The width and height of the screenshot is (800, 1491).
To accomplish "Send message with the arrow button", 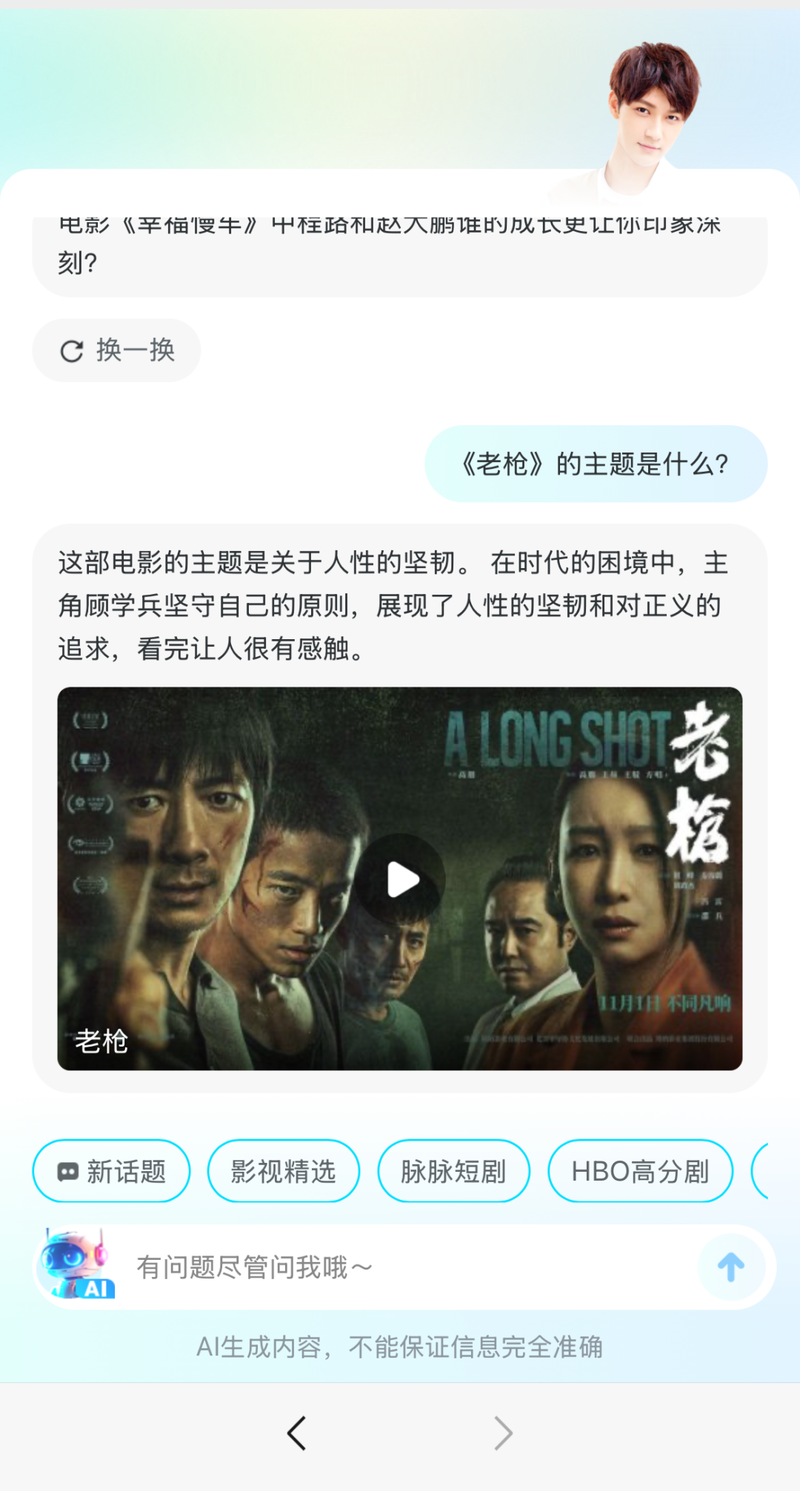I will tap(731, 1267).
